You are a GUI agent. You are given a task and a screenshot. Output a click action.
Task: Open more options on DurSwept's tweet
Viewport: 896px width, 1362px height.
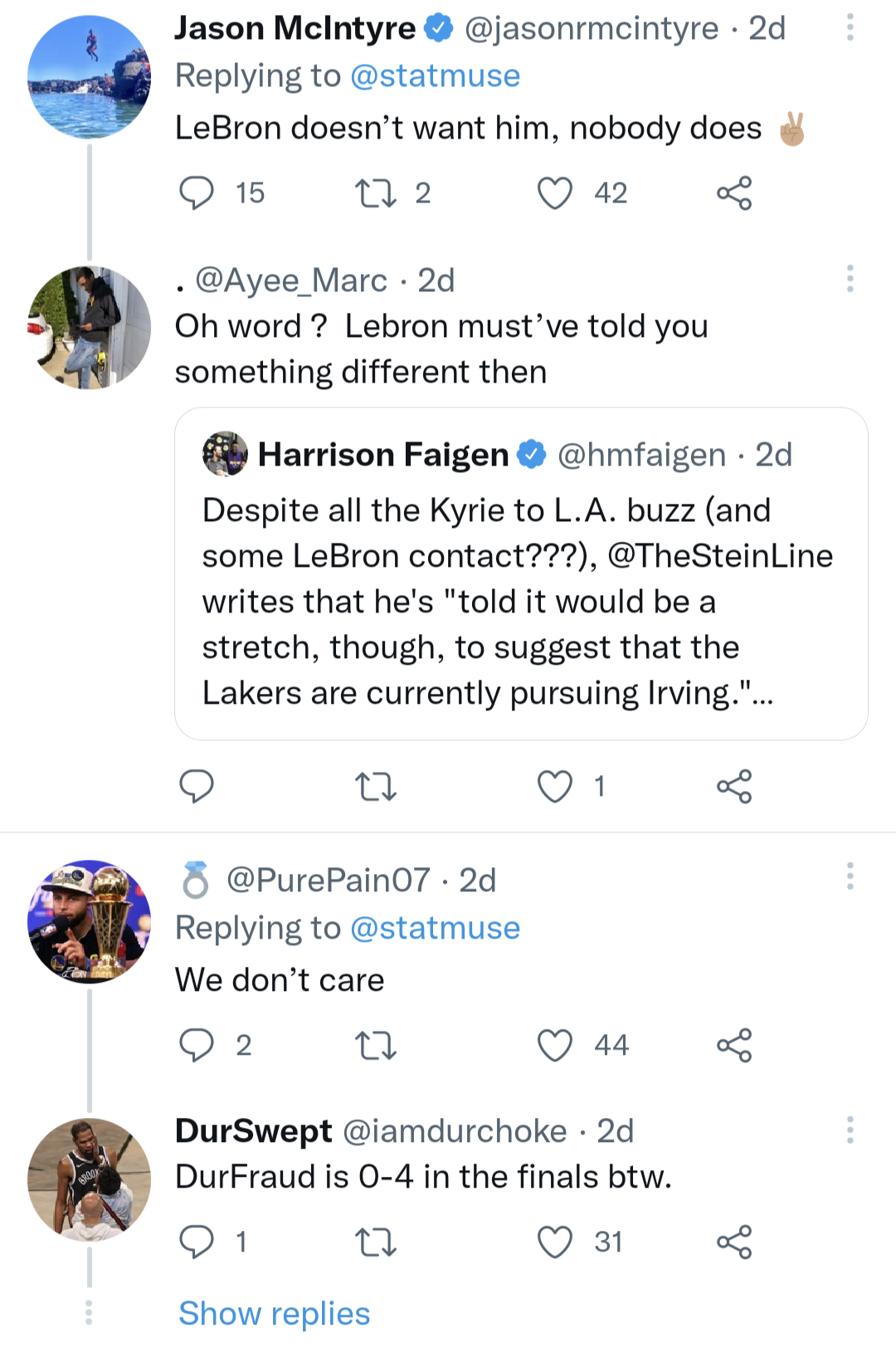tap(850, 1129)
